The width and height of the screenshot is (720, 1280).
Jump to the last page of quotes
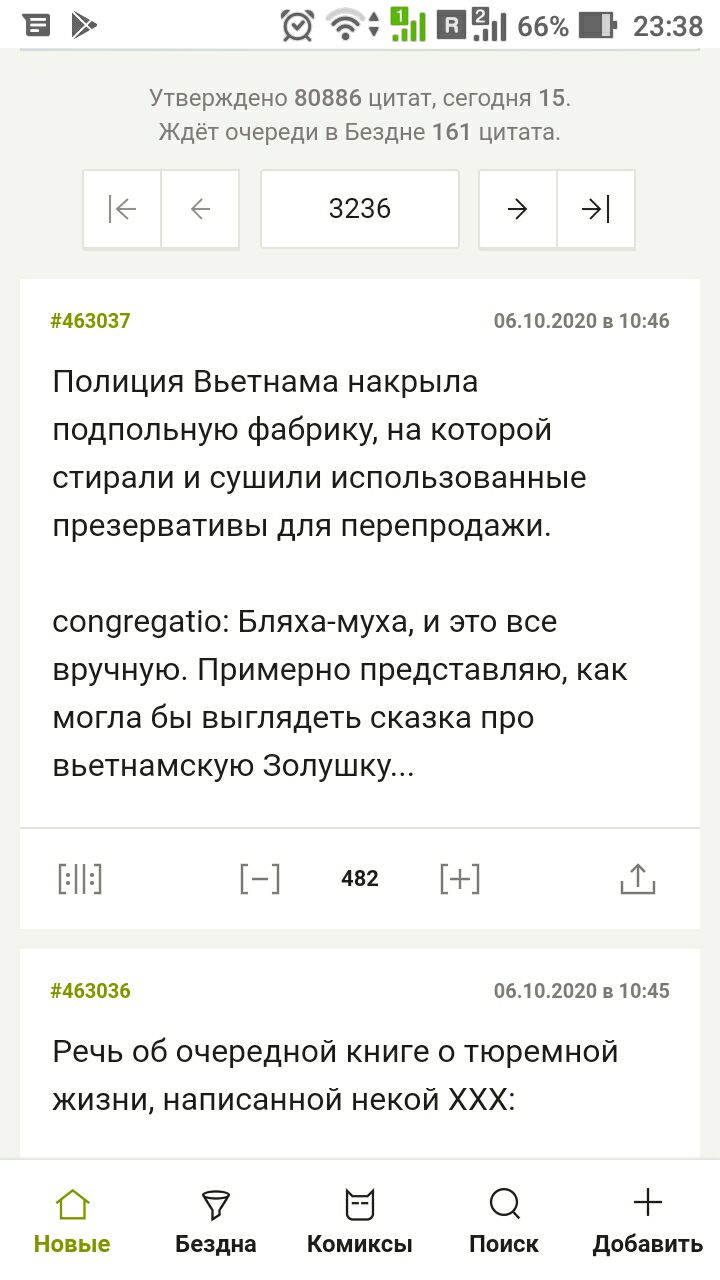pyautogui.click(x=596, y=209)
